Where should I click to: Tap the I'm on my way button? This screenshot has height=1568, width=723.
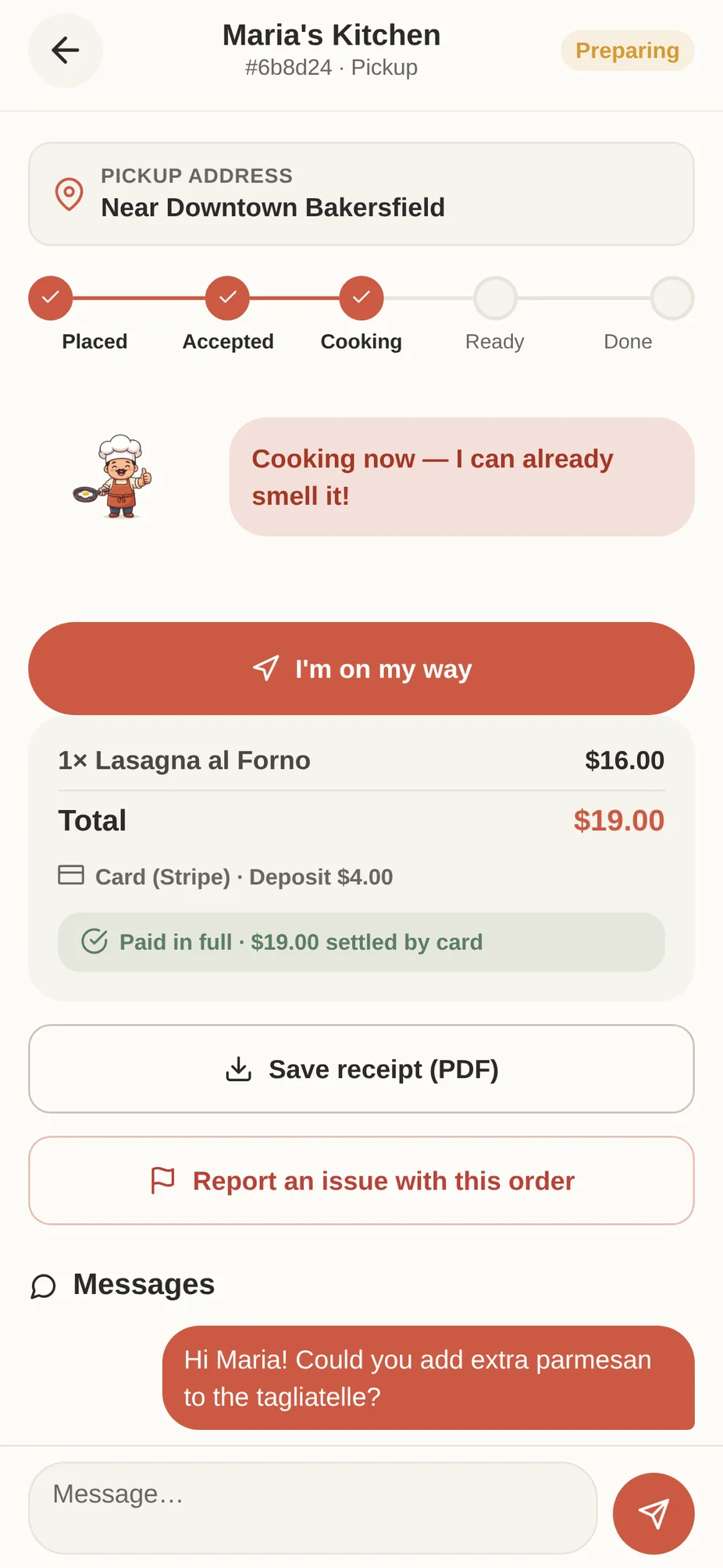point(361,669)
